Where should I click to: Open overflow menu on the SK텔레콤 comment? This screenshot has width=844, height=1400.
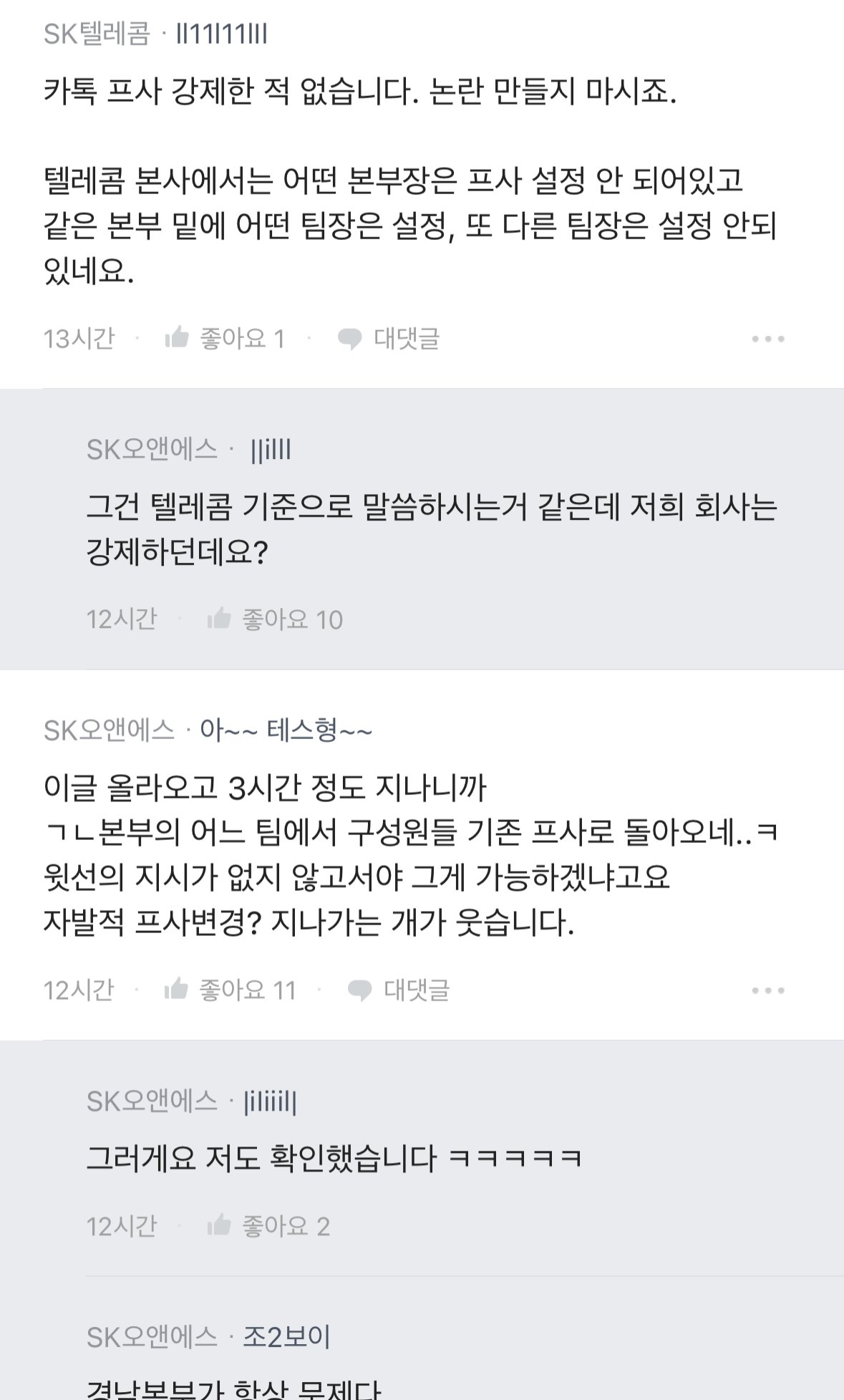tap(768, 339)
